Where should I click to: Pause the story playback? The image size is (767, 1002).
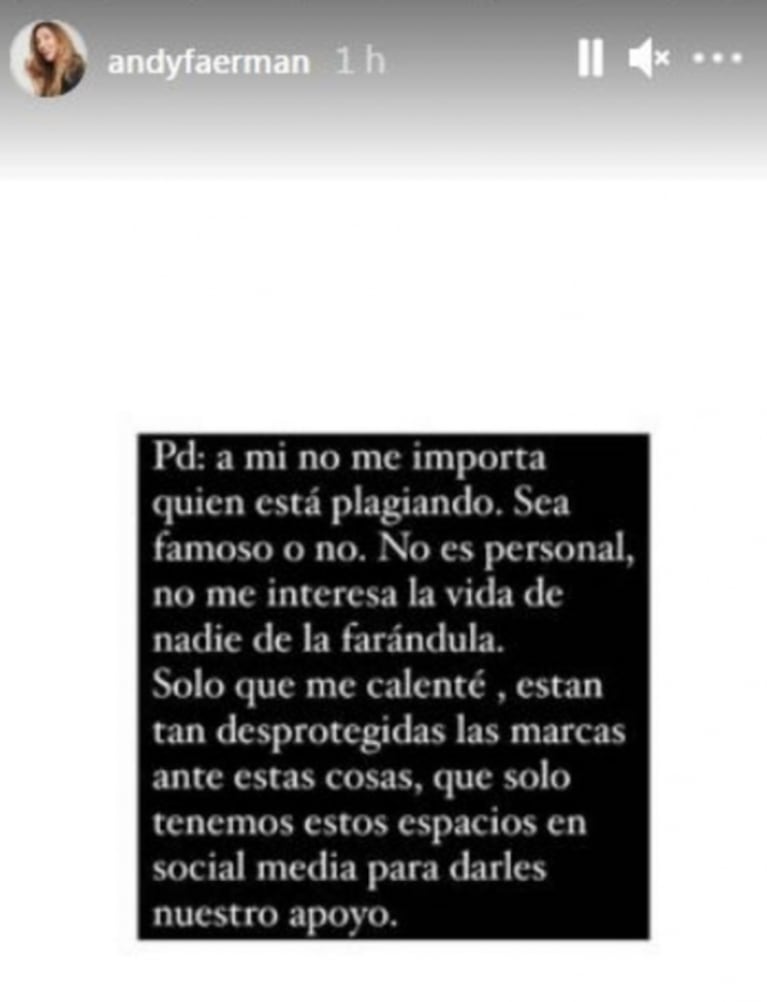(590, 60)
